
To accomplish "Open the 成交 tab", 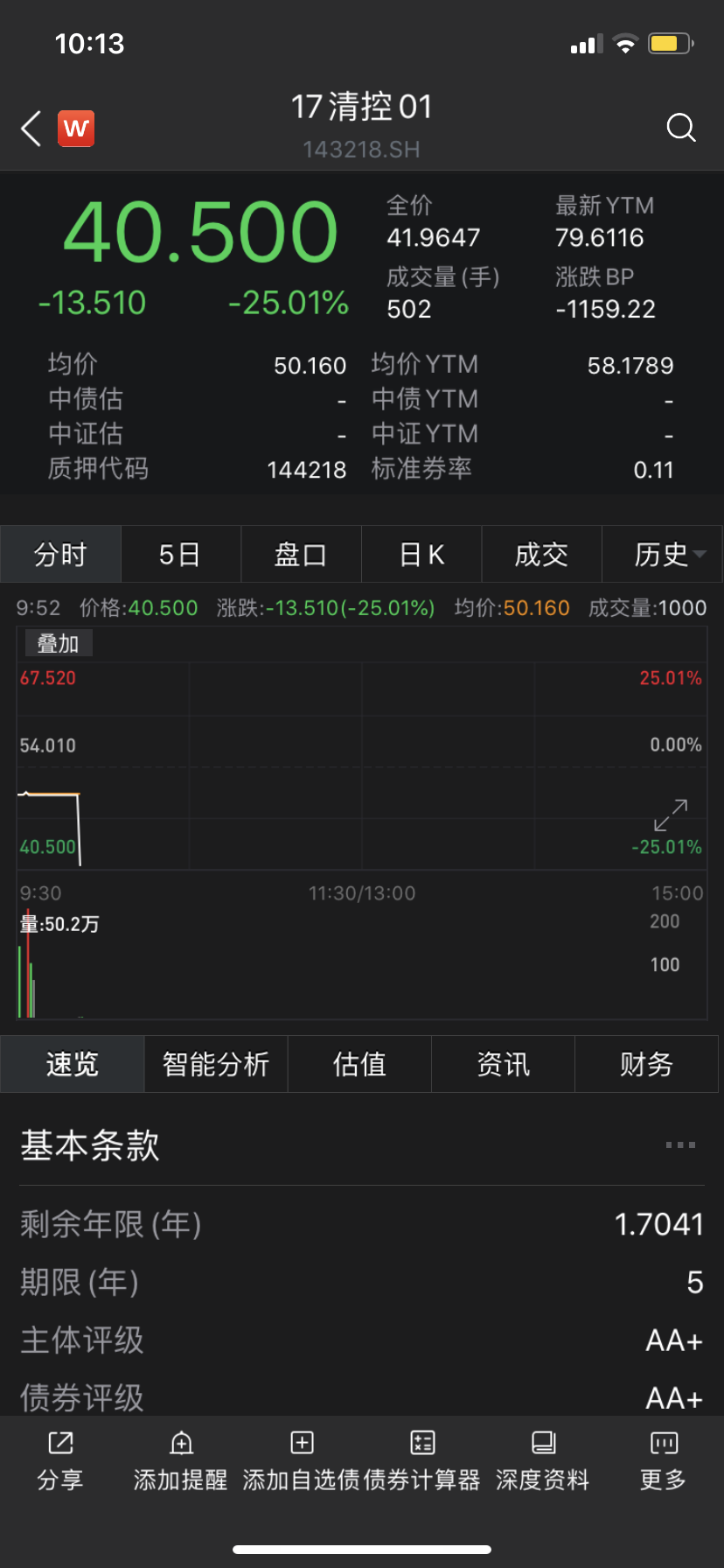I will pyautogui.click(x=541, y=554).
